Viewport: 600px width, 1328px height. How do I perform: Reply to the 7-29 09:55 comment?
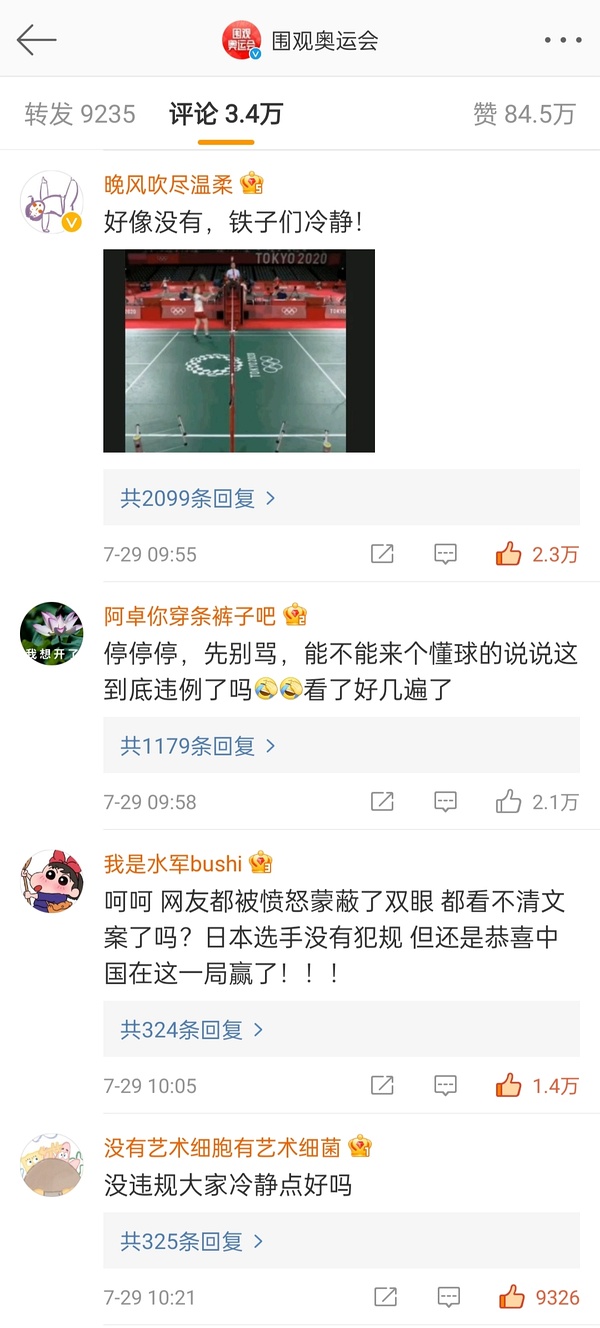coord(445,554)
